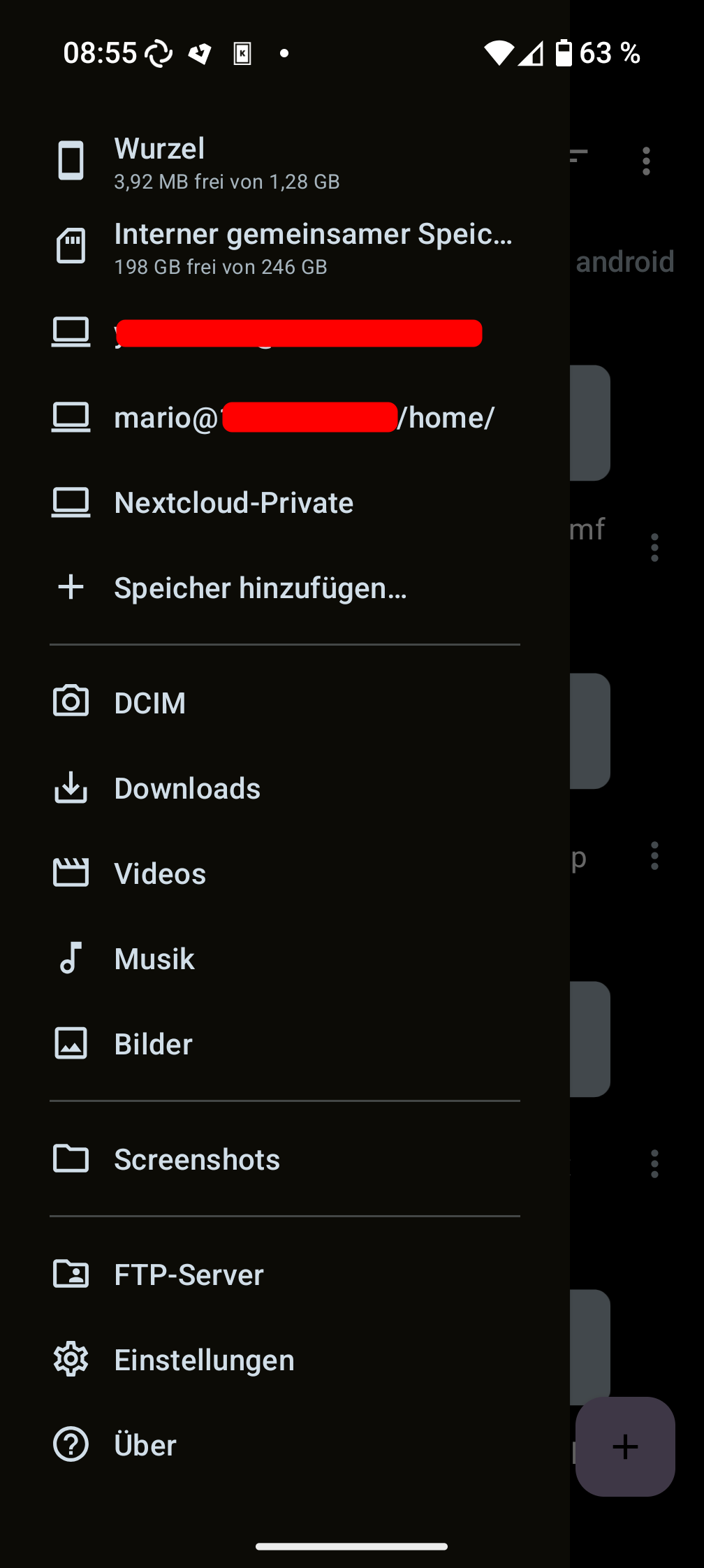Viewport: 704px width, 1568px height.
Task: Open the Downloads folder
Action: point(285,788)
